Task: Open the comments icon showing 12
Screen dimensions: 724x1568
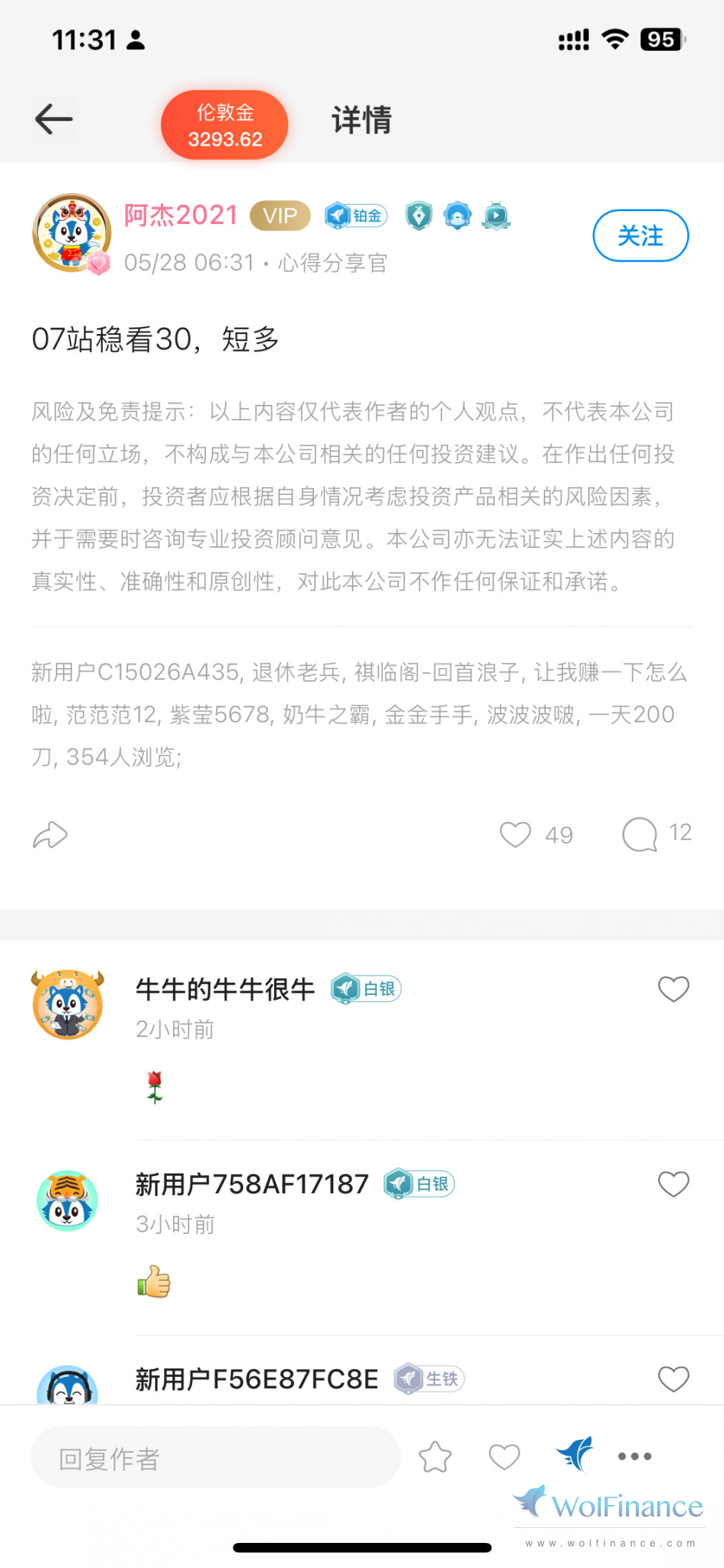Action: click(x=640, y=834)
